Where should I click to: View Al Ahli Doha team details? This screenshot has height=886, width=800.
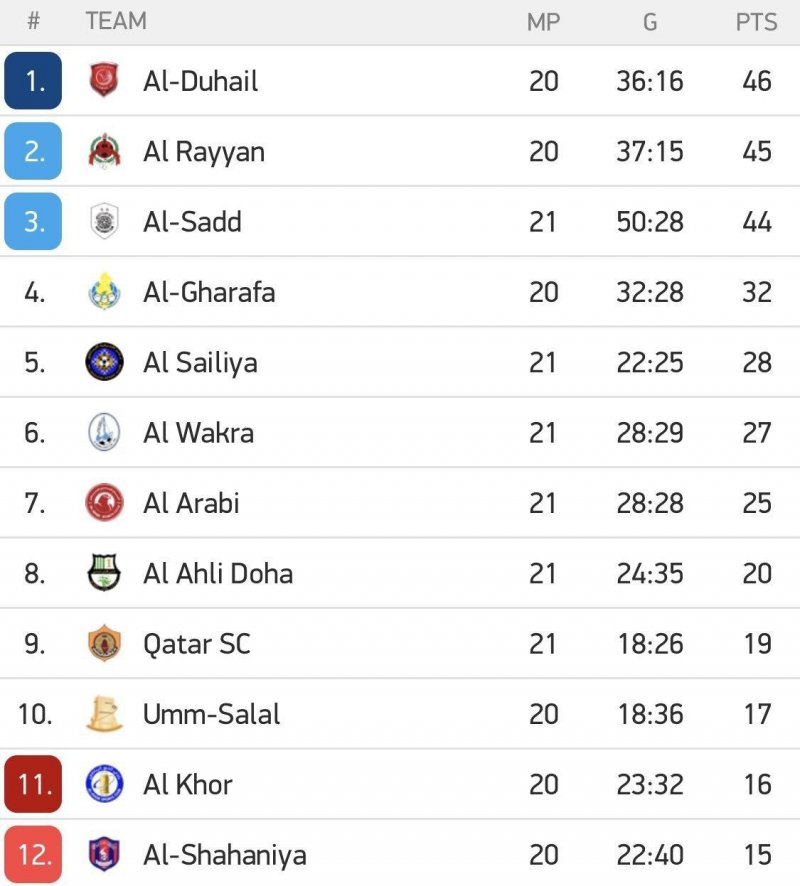point(217,574)
